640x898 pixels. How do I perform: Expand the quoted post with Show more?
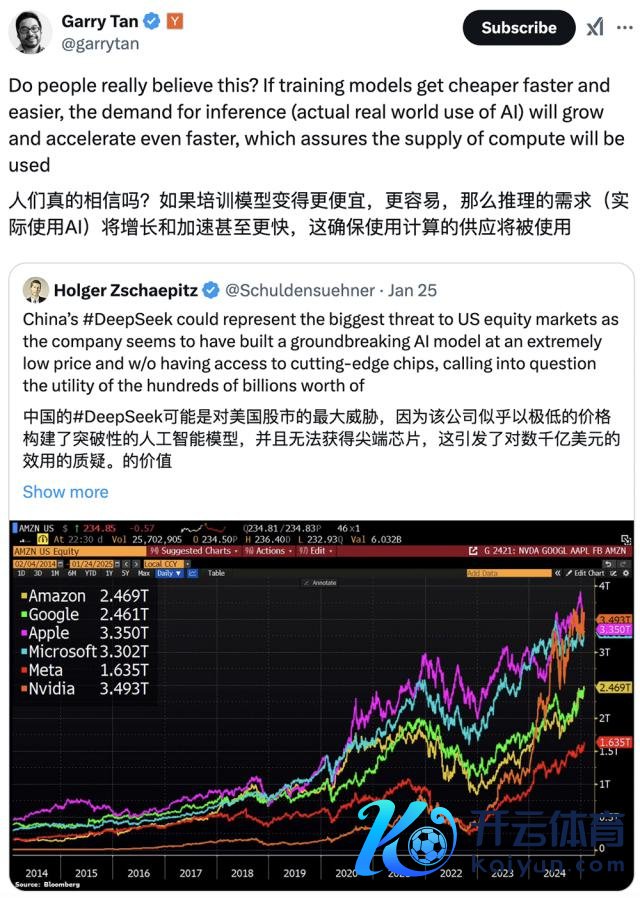(65, 491)
